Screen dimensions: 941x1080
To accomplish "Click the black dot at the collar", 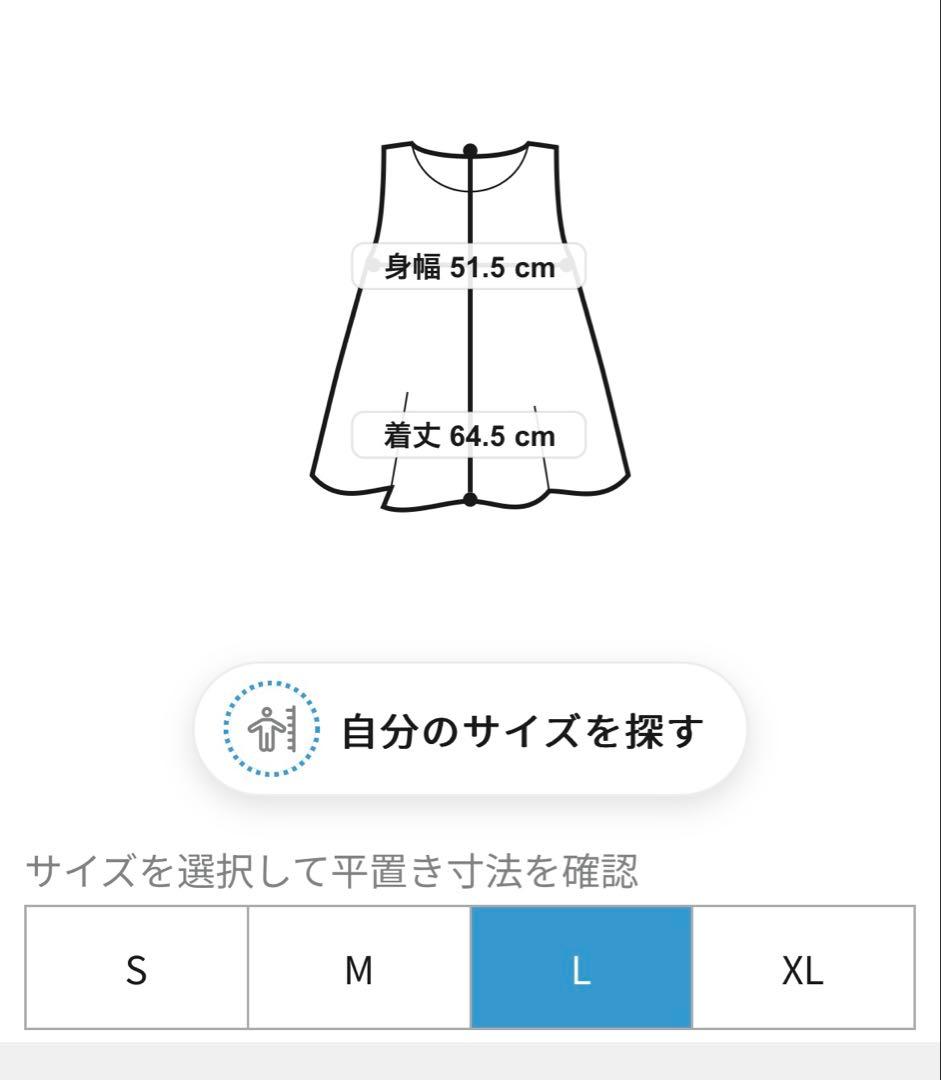I will pos(469,150).
